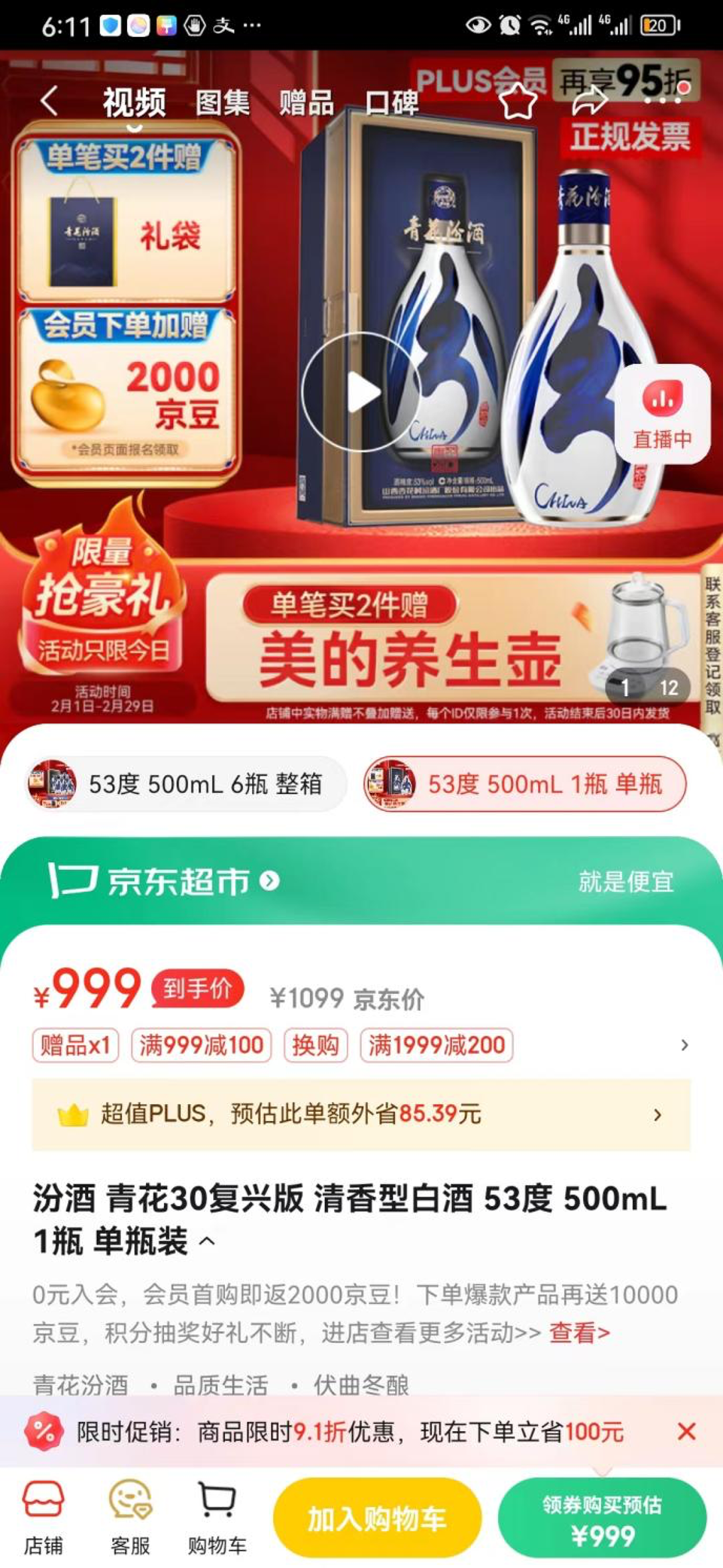723x1568 pixels.
Task: Collapse the product title
Action: click(x=208, y=1241)
